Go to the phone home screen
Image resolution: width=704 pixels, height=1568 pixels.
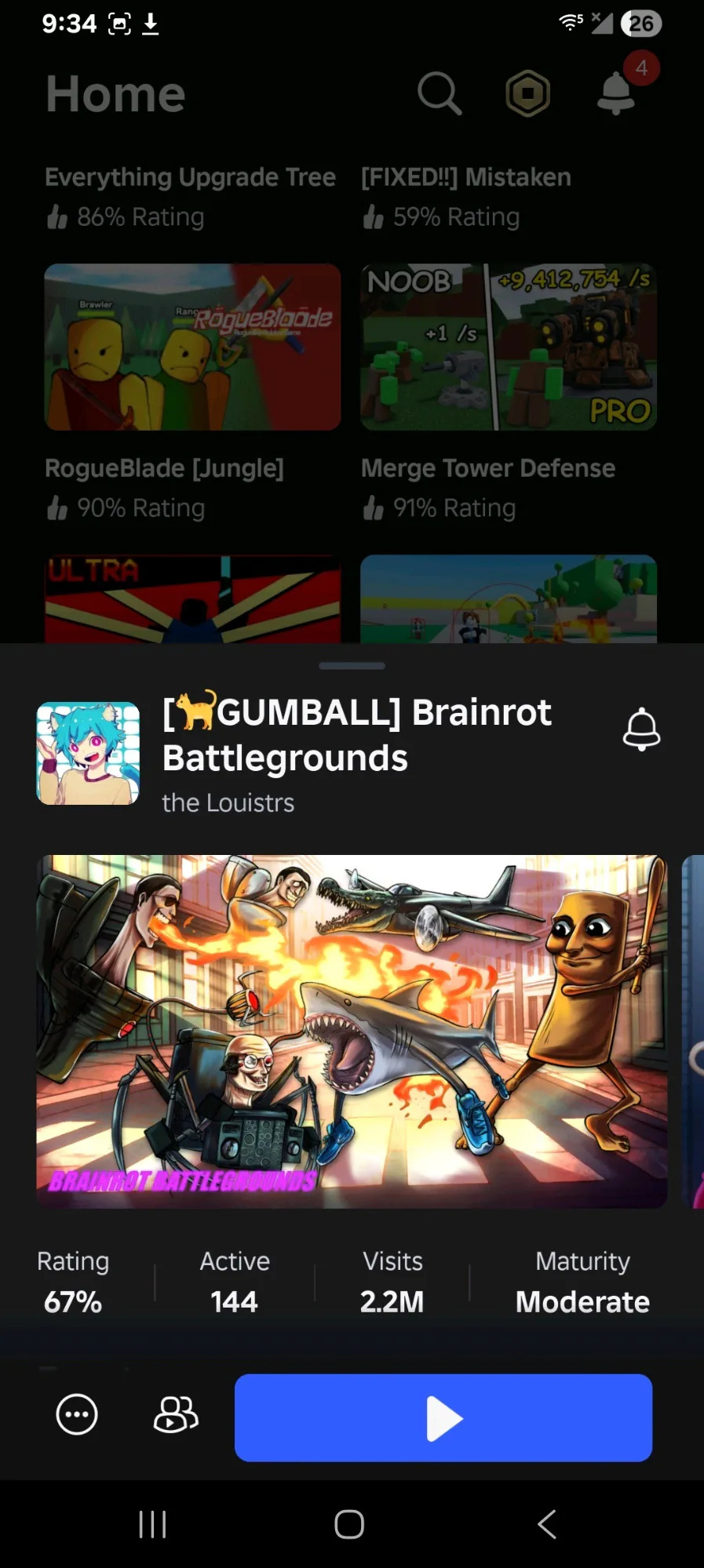point(349,1524)
